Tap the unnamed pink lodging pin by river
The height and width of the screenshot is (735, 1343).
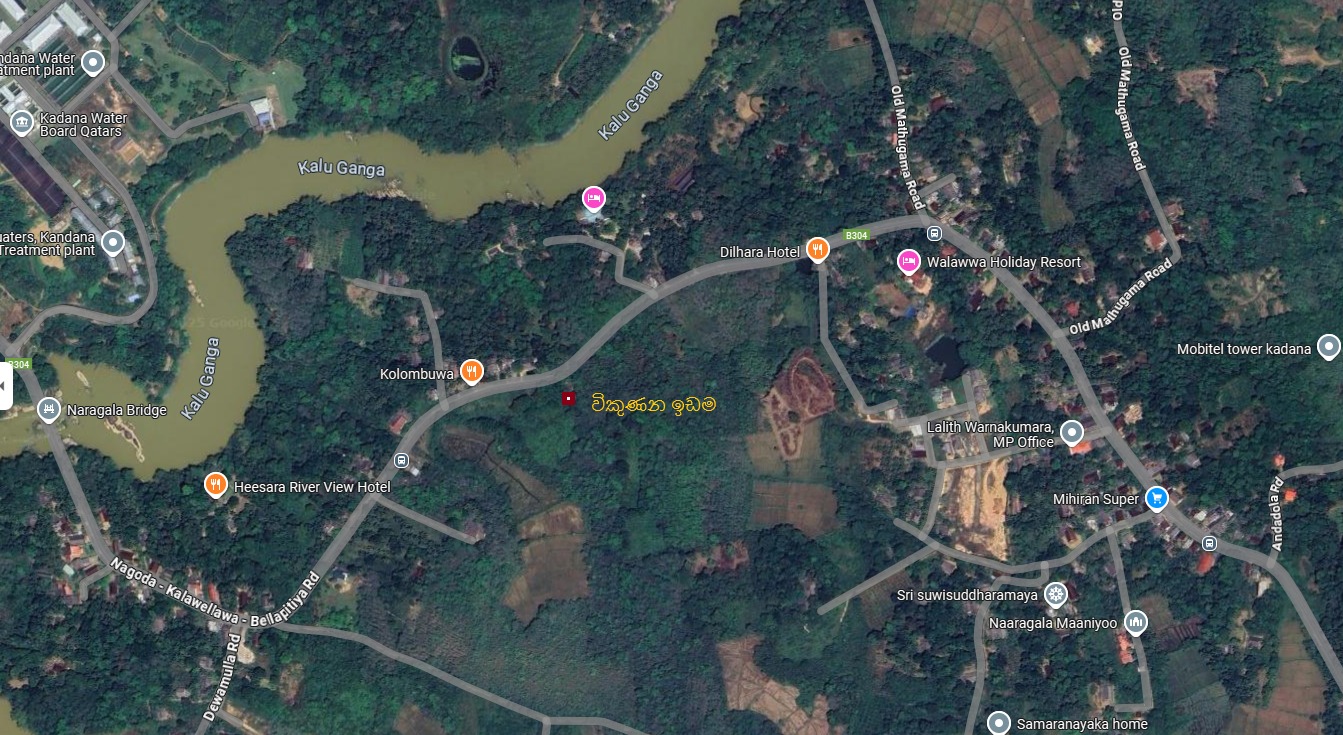pos(594,198)
